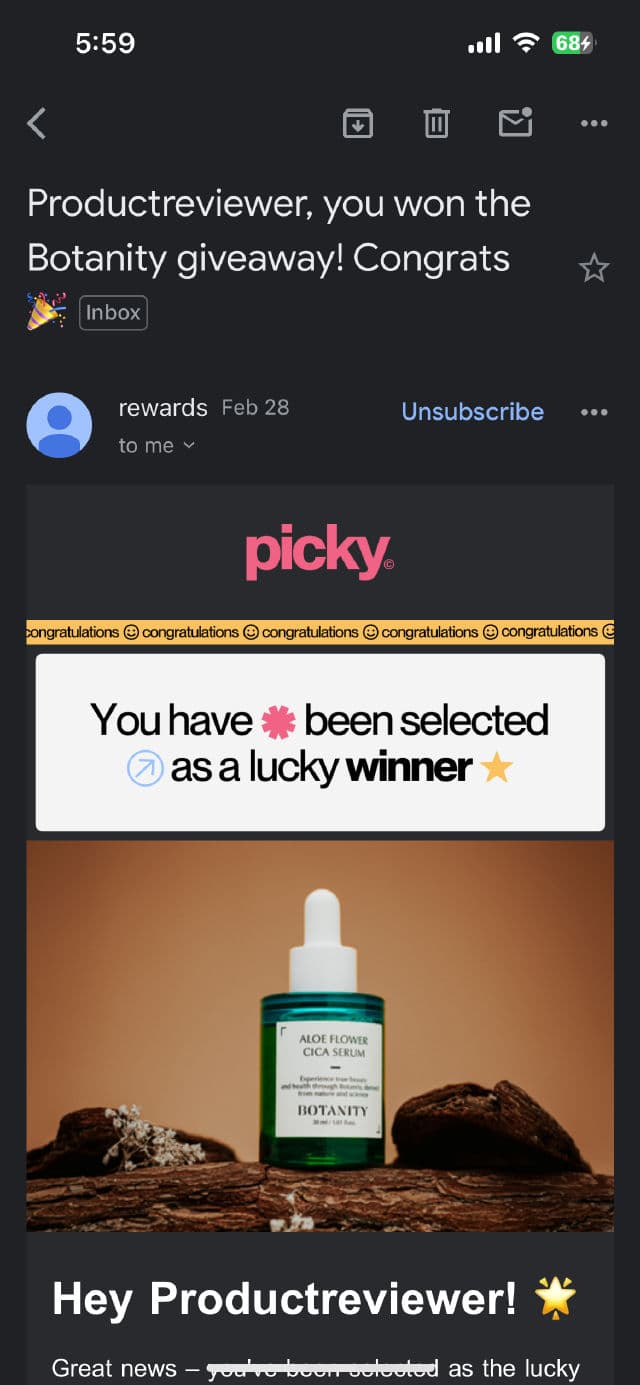Open message options next to Unsubscribe
The image size is (640, 1385).
point(594,412)
